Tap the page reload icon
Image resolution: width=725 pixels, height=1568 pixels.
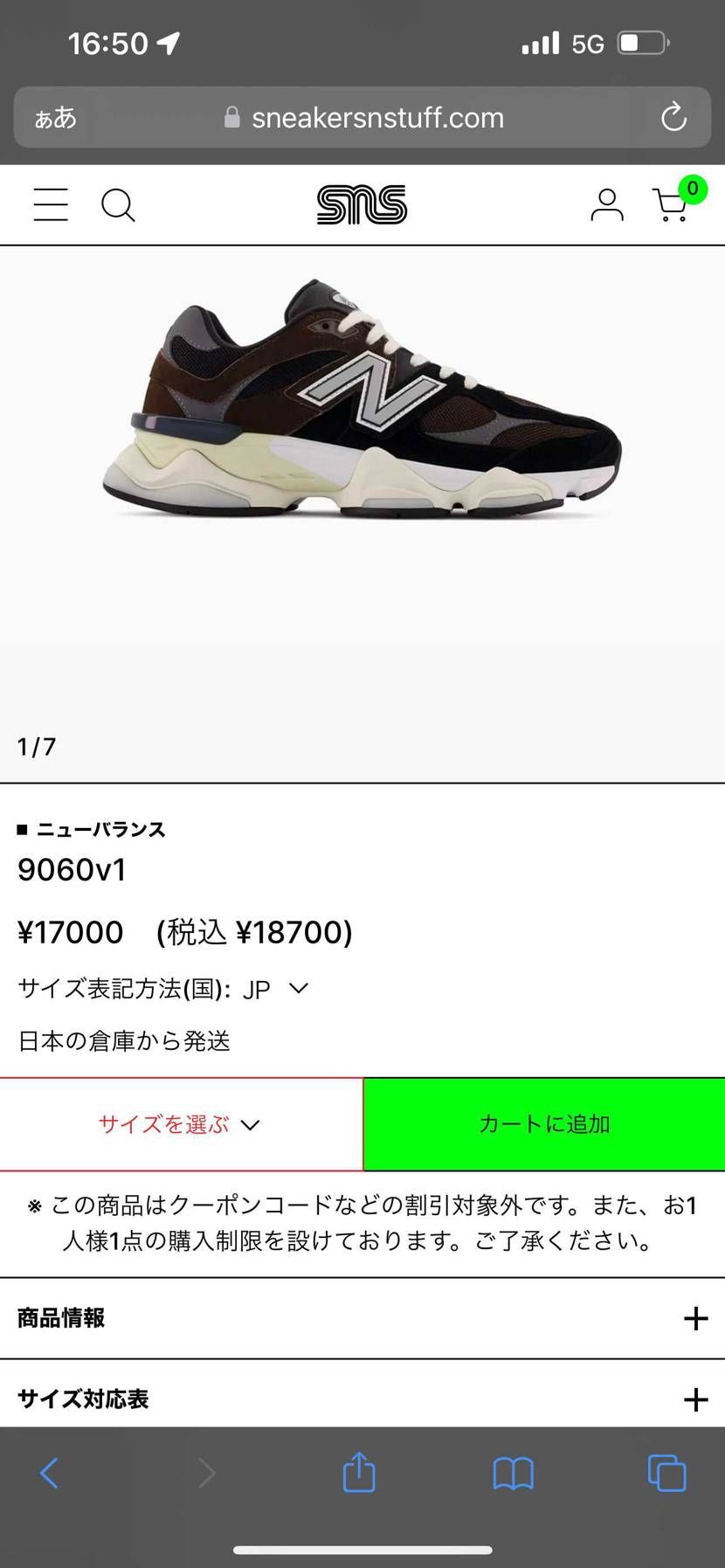point(672,116)
